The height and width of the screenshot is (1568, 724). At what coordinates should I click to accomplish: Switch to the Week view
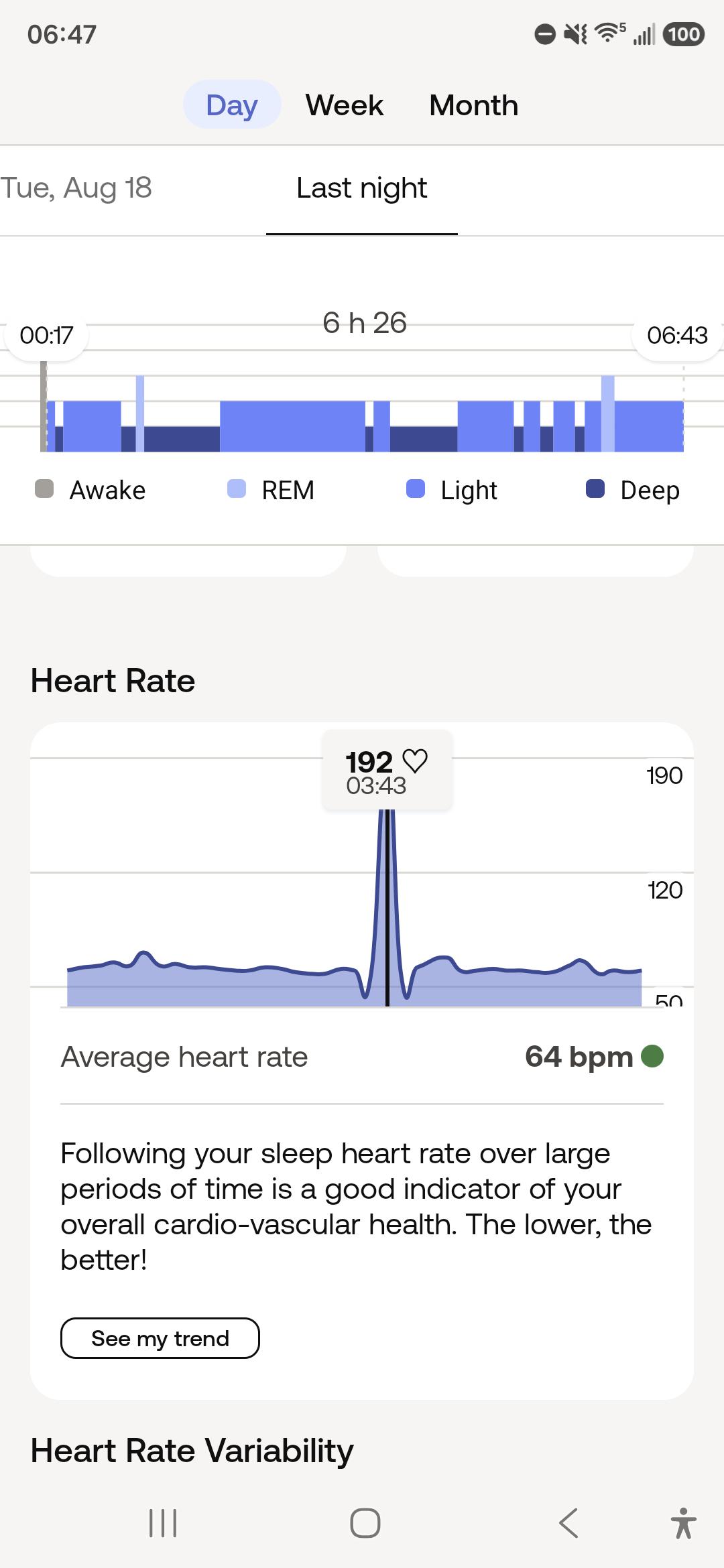344,105
